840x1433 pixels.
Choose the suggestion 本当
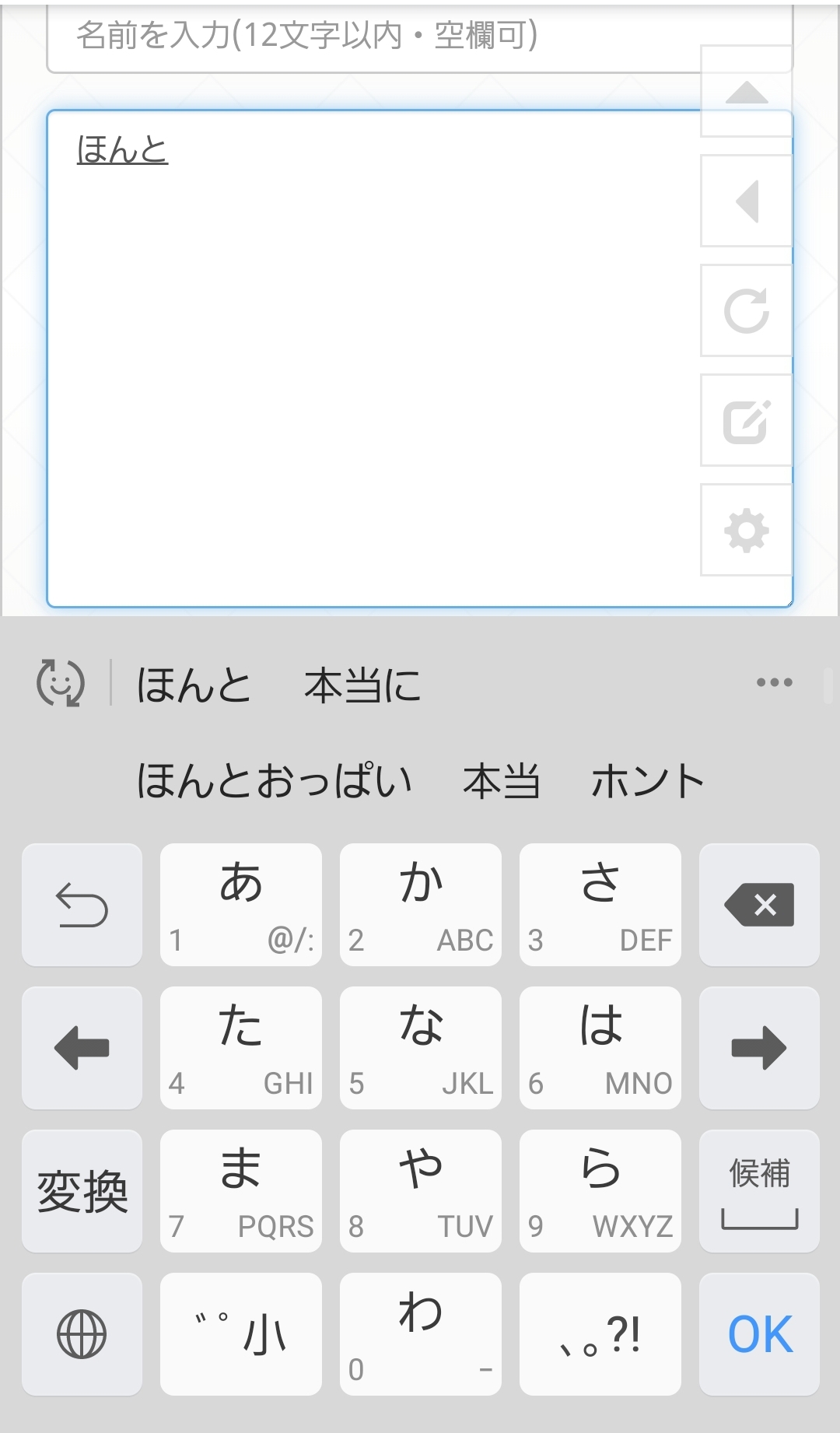tap(501, 781)
